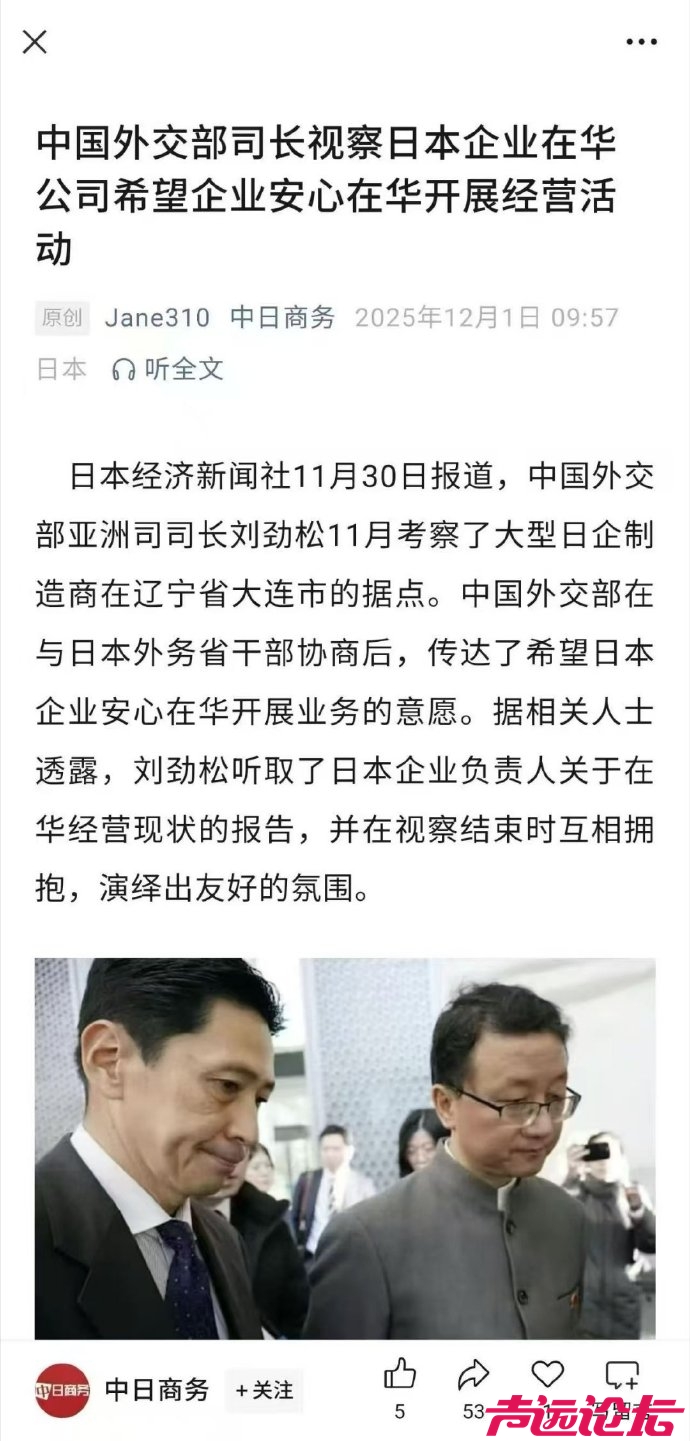Tap 听全文 to listen to the article

coord(168,369)
